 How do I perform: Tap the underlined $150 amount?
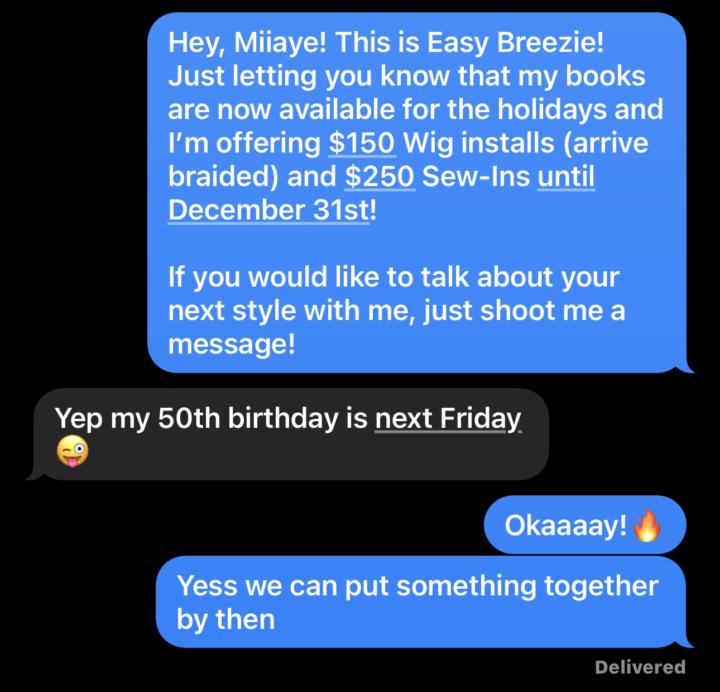point(361,143)
